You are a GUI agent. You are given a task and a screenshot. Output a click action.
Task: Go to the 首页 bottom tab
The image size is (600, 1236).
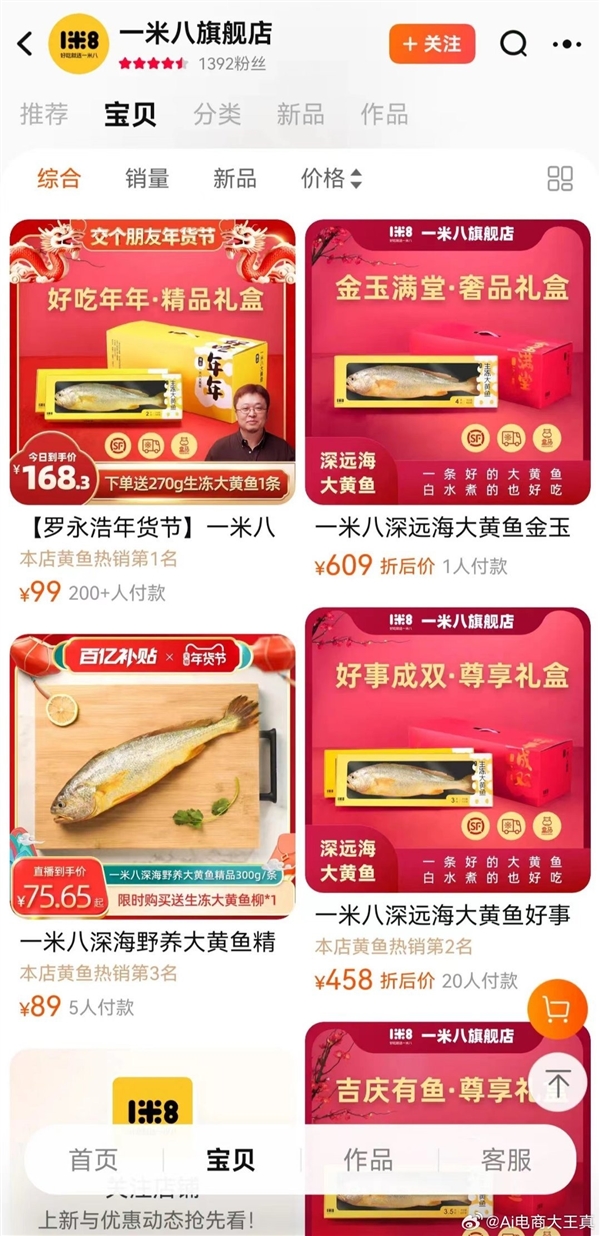point(93,1160)
